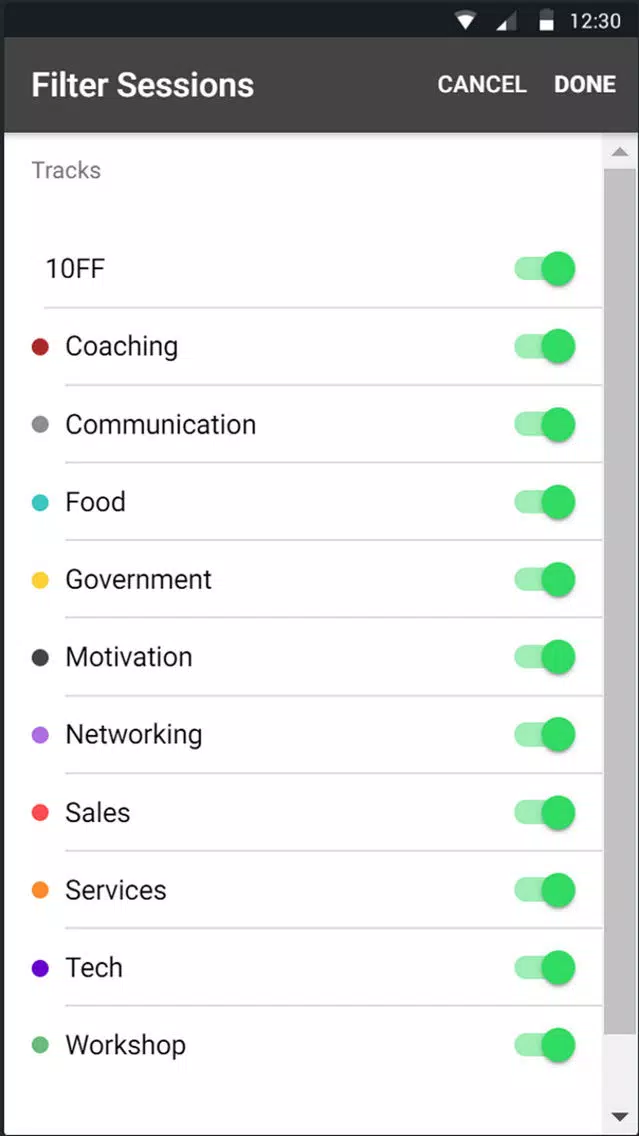639x1136 pixels.
Task: Switch off the Food track
Action: tap(545, 501)
